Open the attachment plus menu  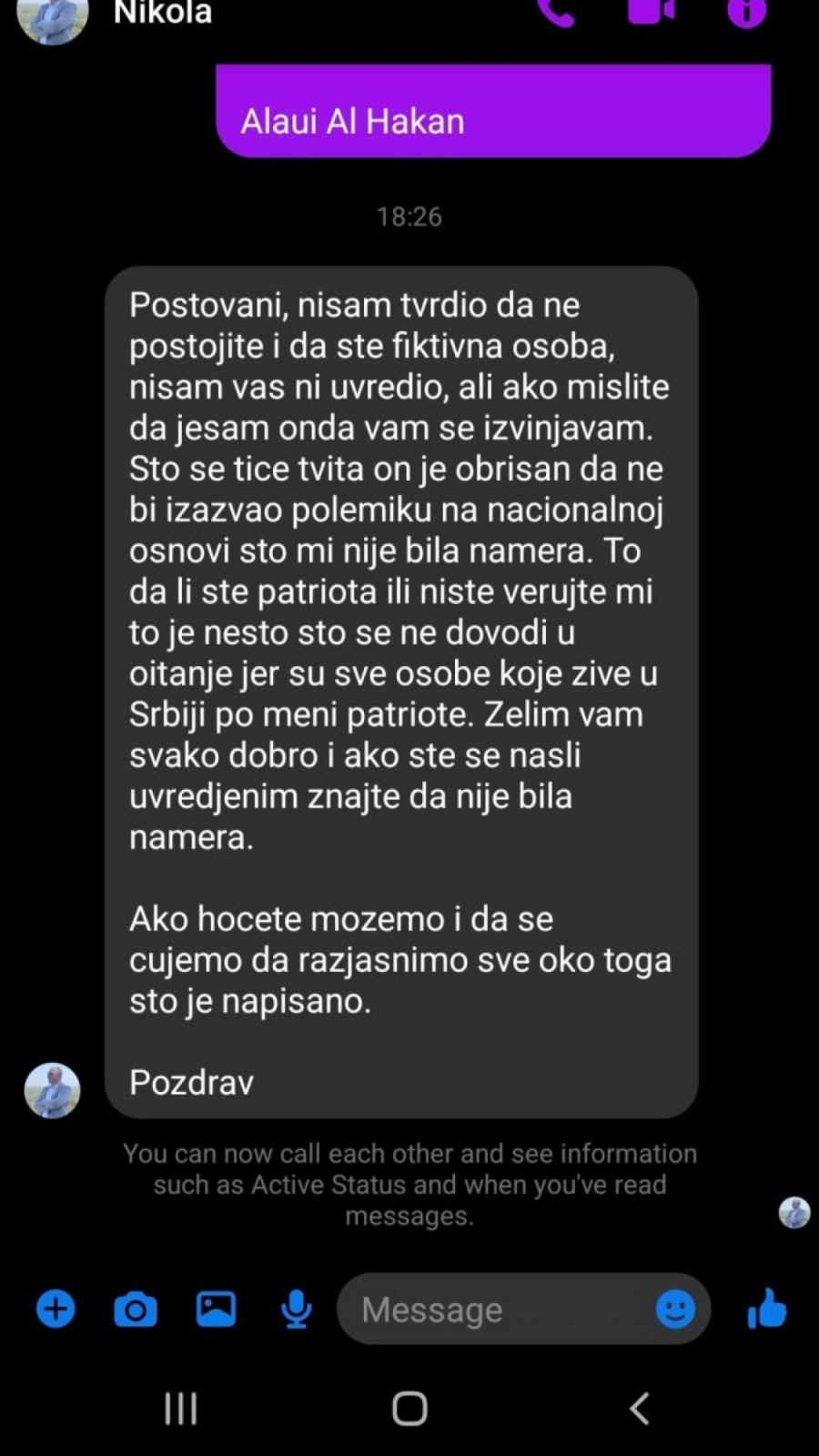(56, 1309)
